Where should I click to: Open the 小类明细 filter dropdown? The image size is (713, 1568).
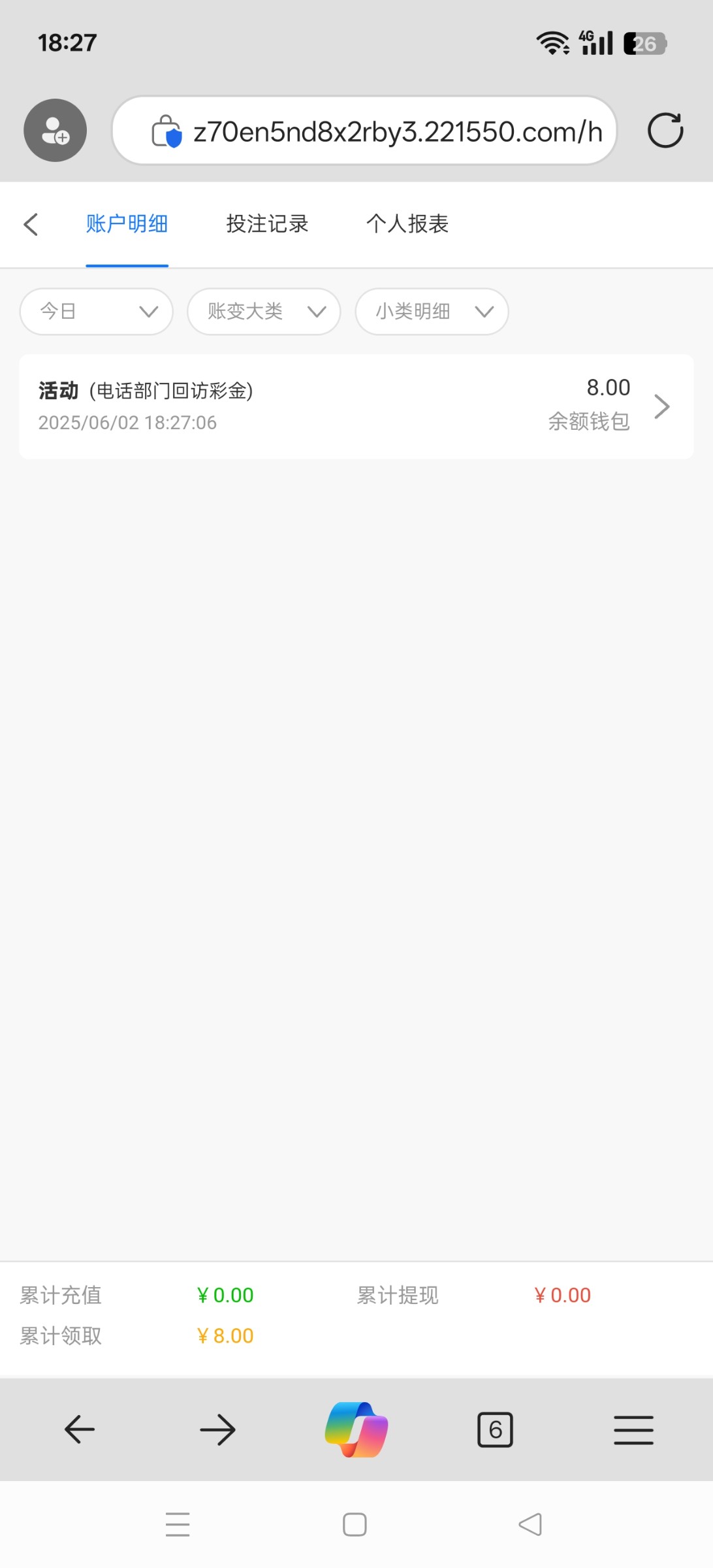[x=432, y=312]
